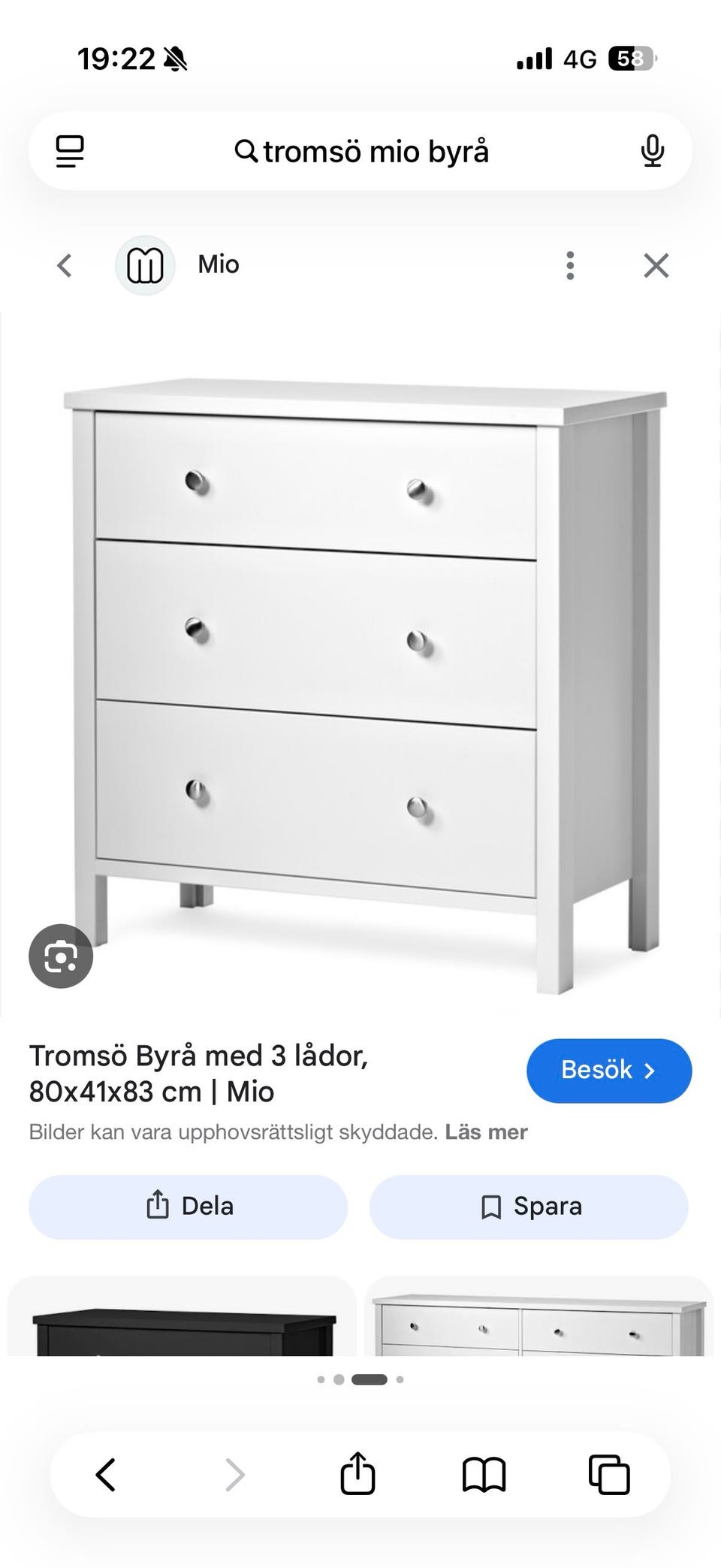Screen dimensions: 721x1568
Task: Share this image with Dela
Action: tap(189, 1207)
